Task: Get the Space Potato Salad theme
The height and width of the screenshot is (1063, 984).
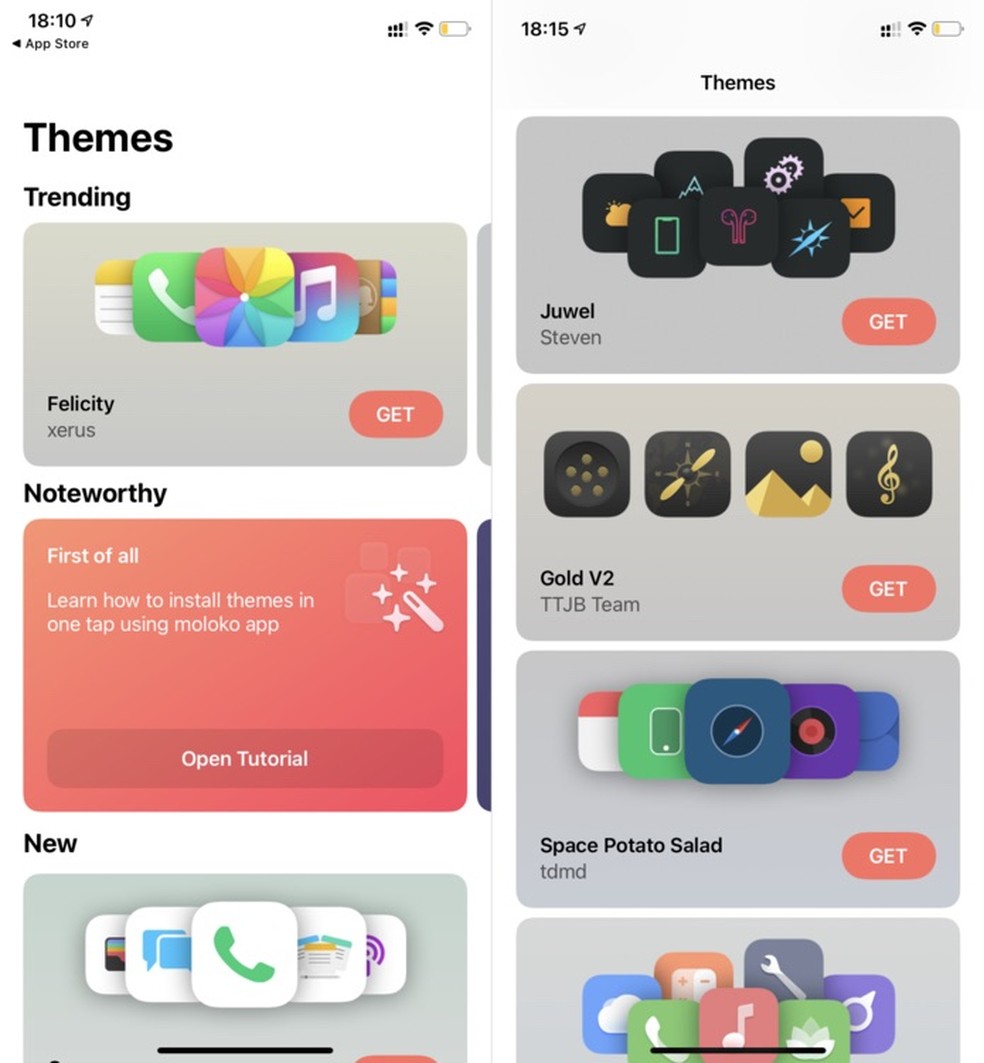Action: click(887, 856)
